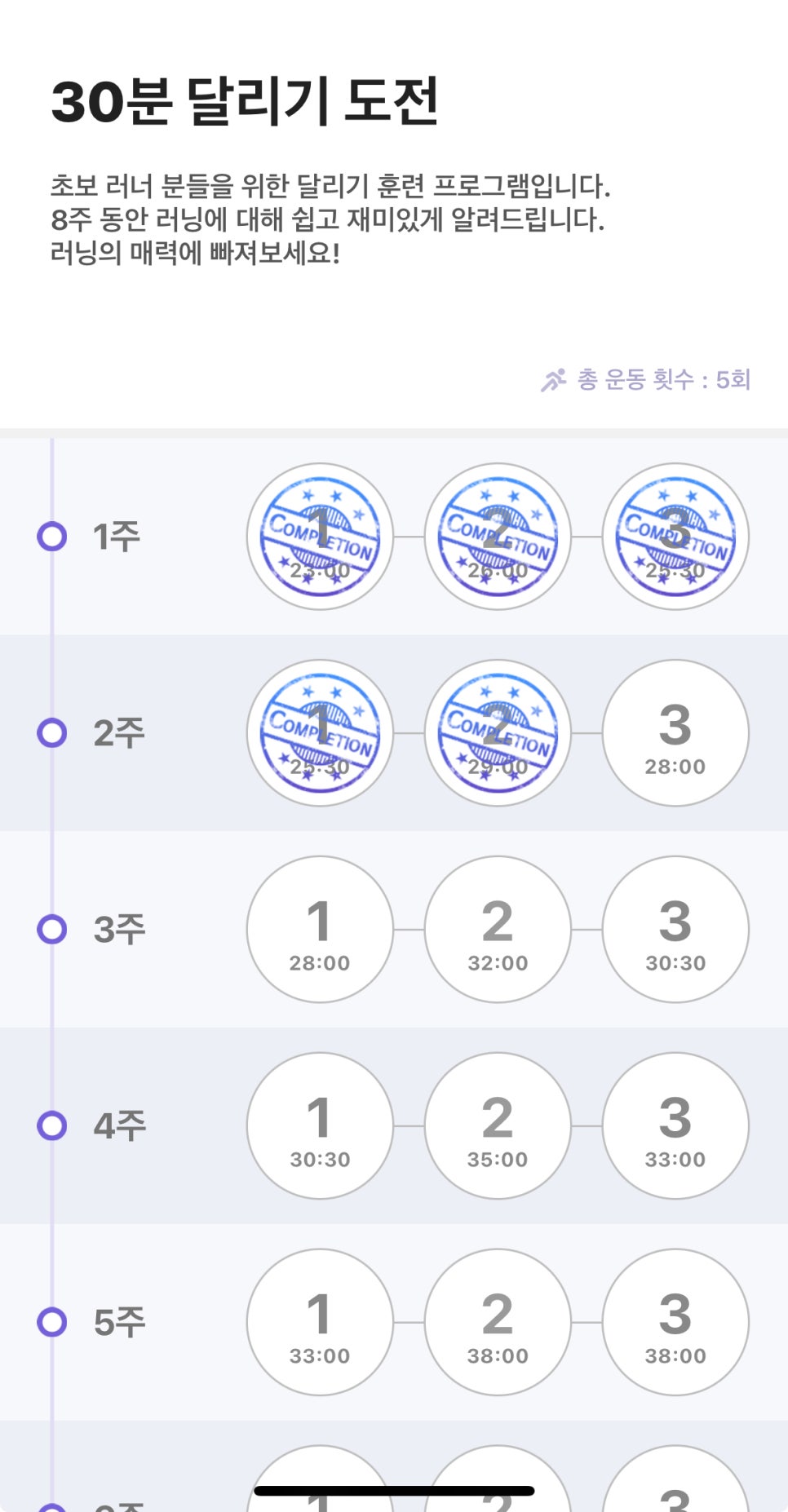Start week 2 session 3 (28:00)
788x1512 pixels.
coord(675,733)
